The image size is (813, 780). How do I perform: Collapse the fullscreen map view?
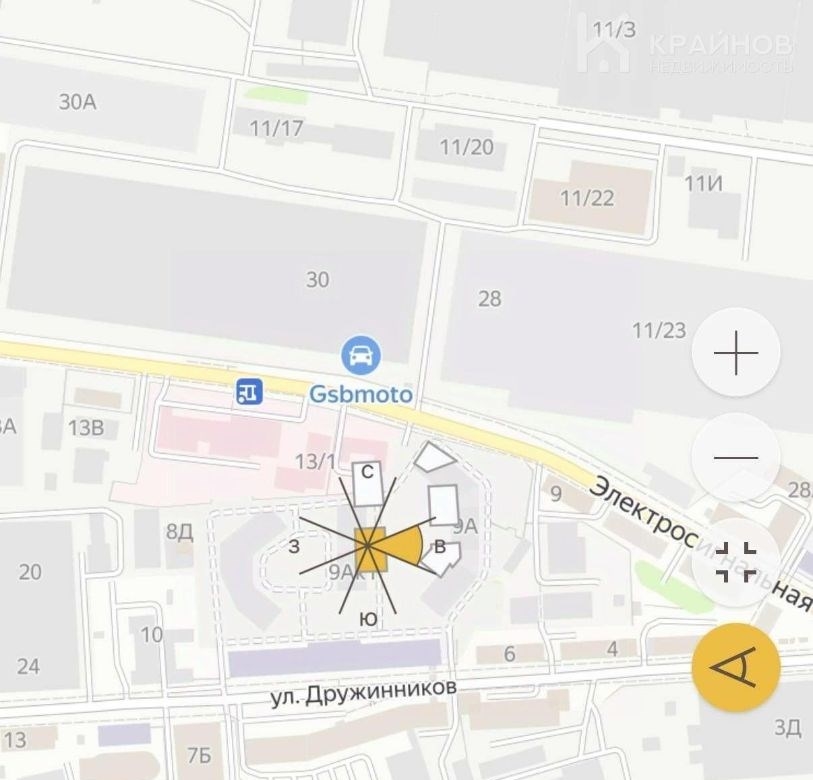tap(736, 562)
